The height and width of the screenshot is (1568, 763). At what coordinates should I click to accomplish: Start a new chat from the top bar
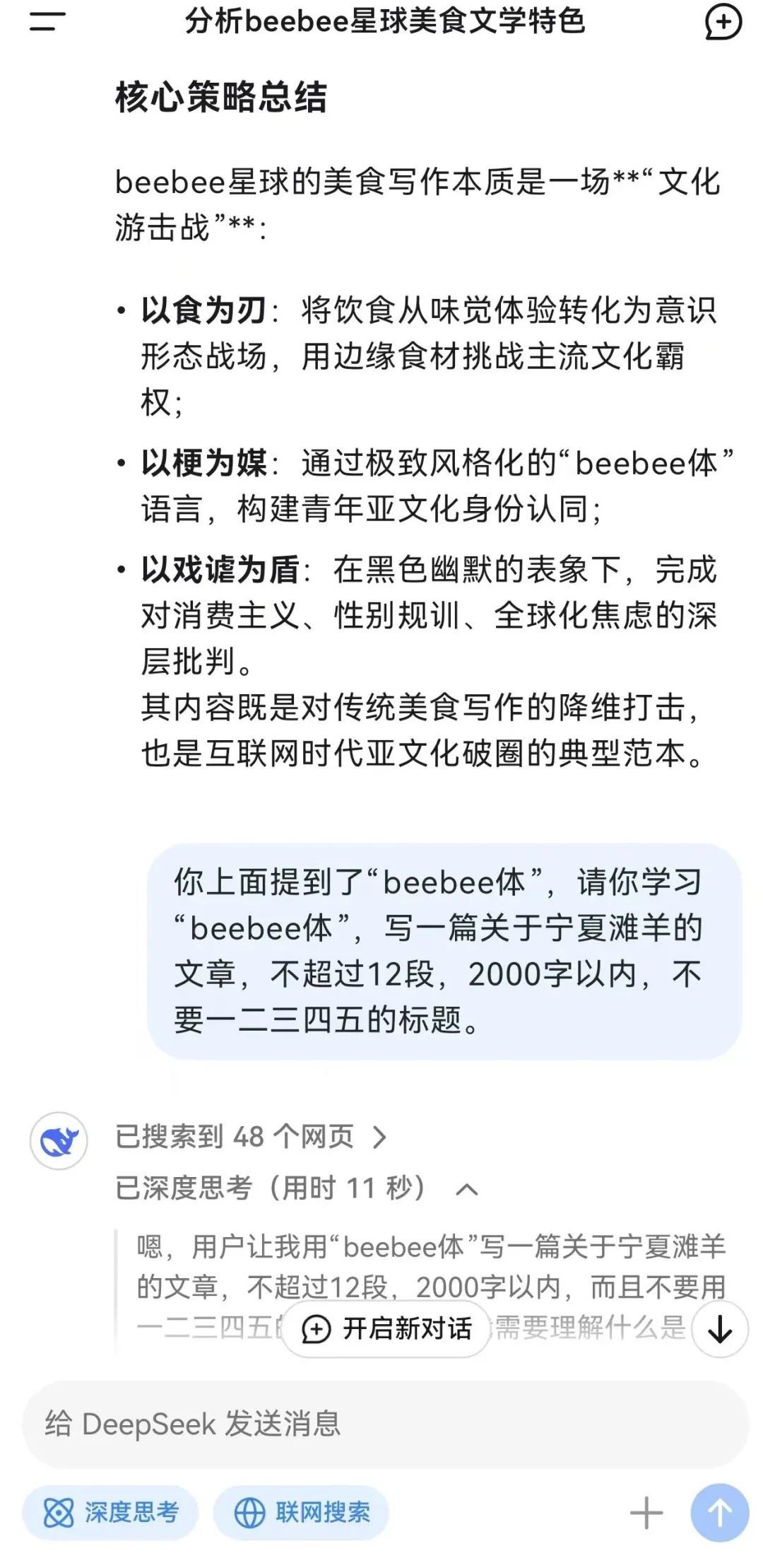pyautogui.click(x=723, y=22)
